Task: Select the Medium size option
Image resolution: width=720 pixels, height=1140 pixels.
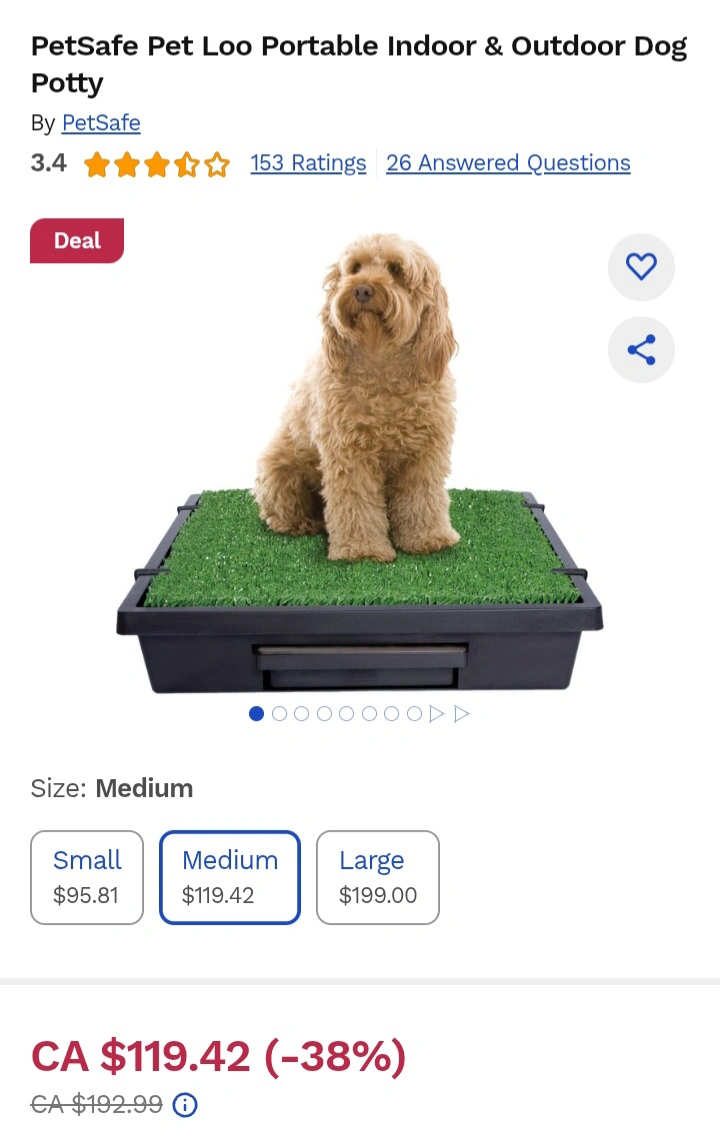Action: [x=230, y=878]
